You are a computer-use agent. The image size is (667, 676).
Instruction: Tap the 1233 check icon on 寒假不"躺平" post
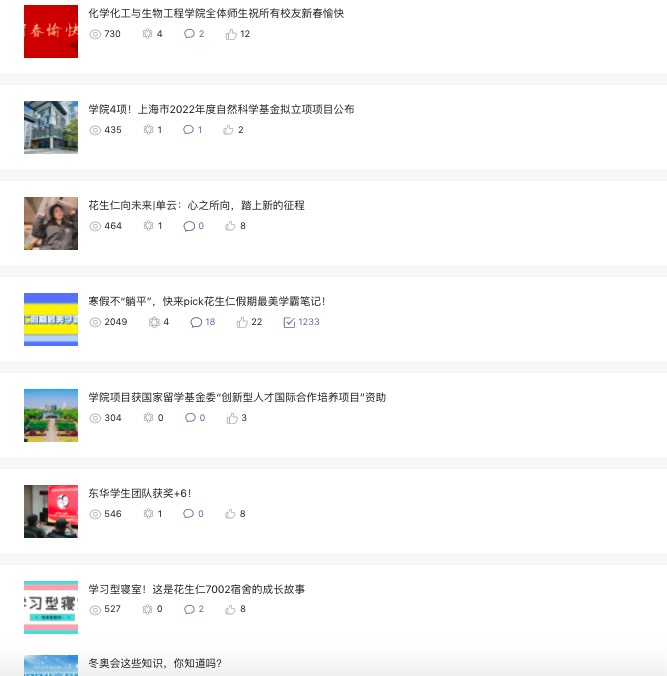290,322
